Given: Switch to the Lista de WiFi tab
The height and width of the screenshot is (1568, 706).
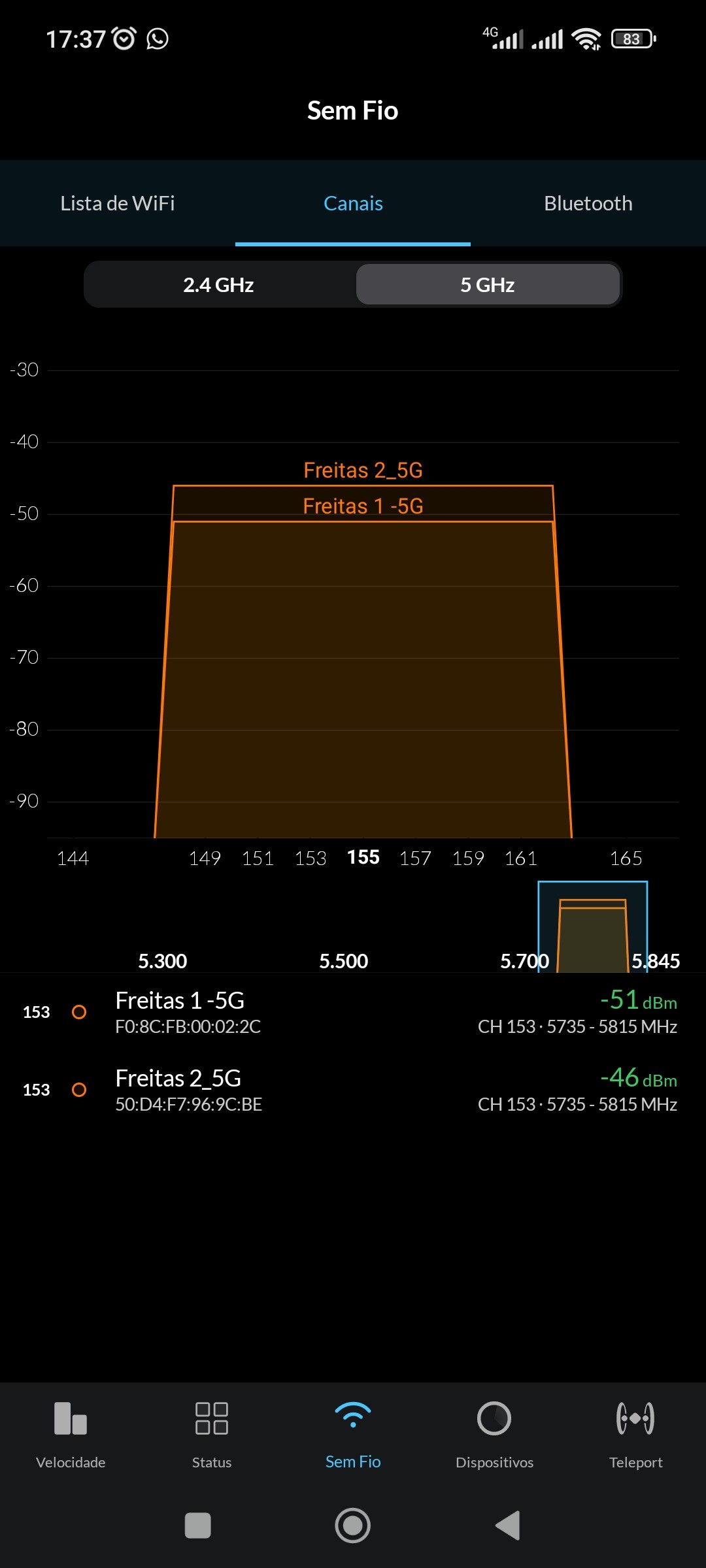Looking at the screenshot, I should click(118, 203).
